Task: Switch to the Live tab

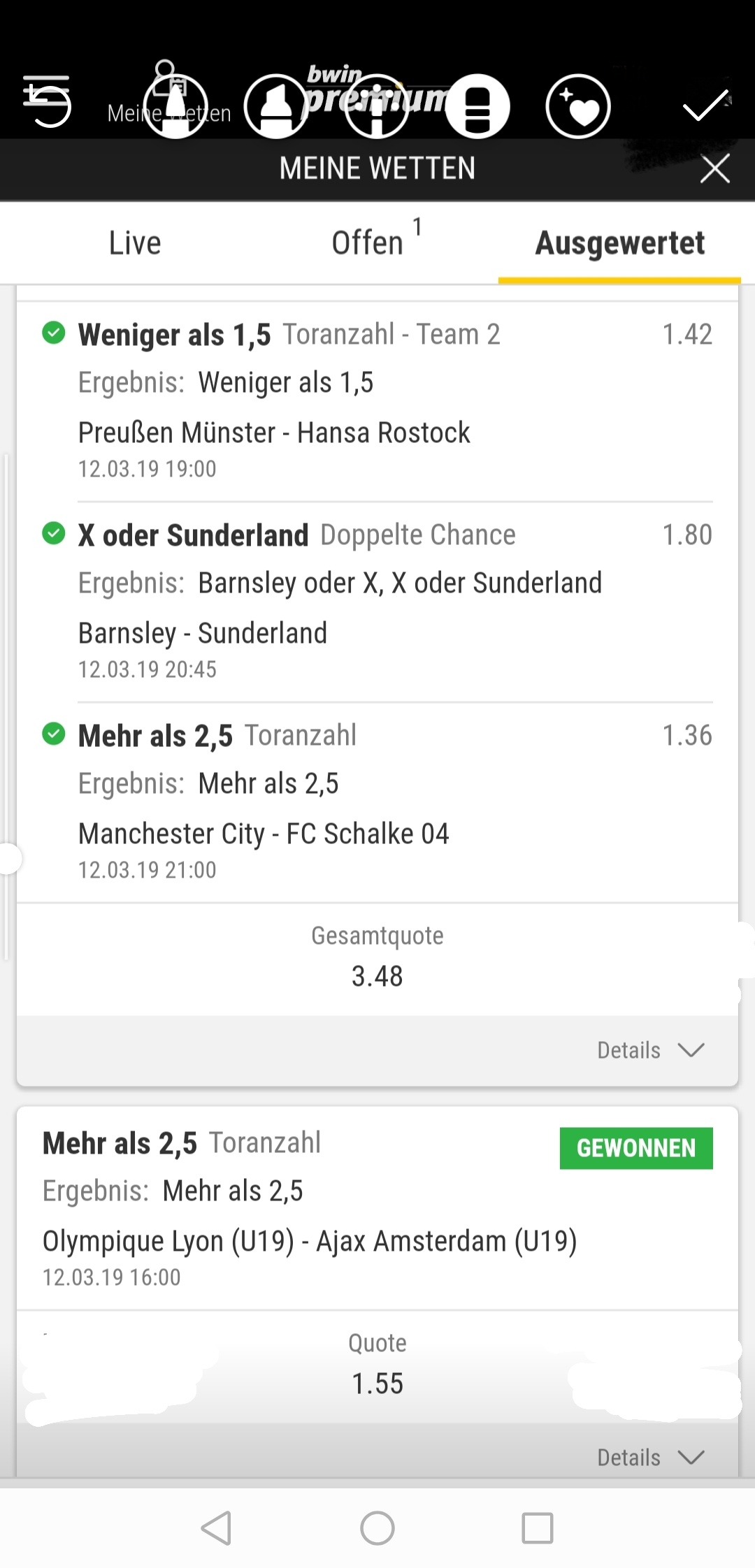Action: 135,243
